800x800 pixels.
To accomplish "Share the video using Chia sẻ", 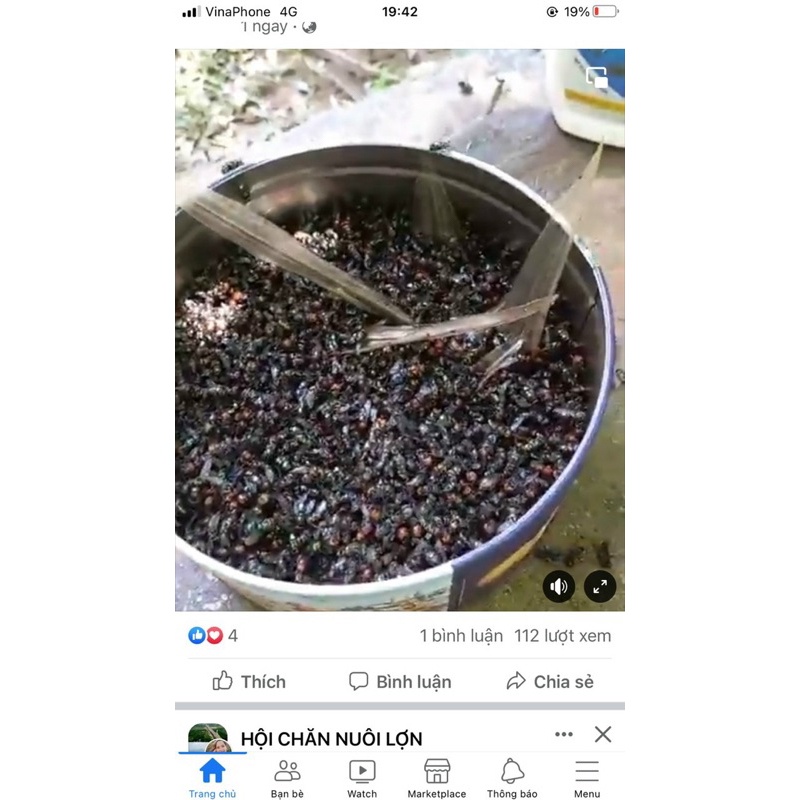I will coord(550,681).
